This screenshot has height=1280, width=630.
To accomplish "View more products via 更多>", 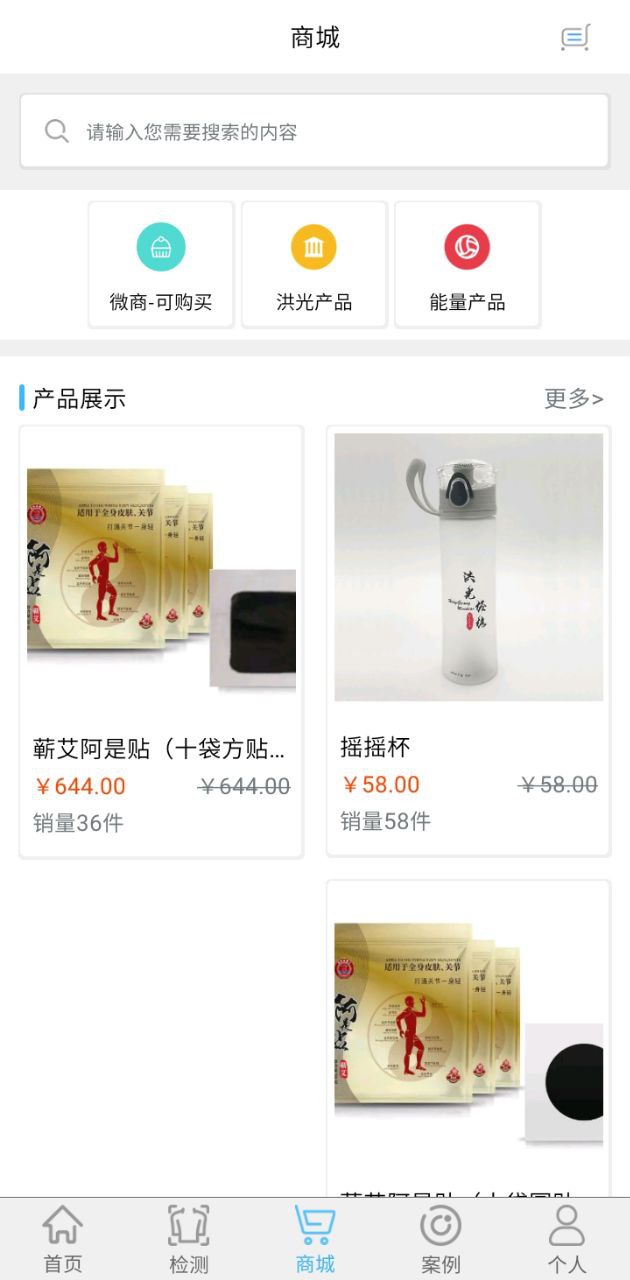I will pos(573,399).
